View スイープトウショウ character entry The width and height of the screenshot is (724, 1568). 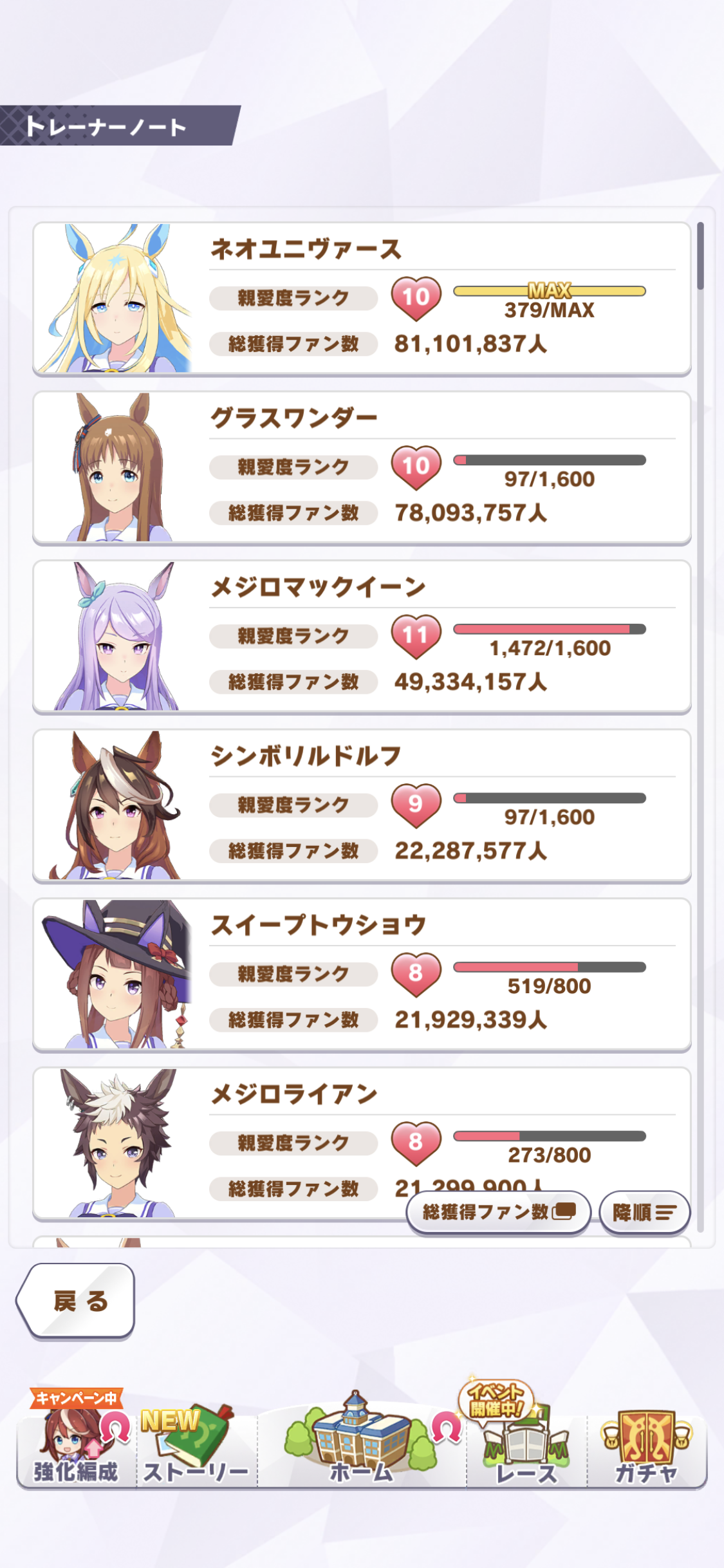[x=362, y=975]
